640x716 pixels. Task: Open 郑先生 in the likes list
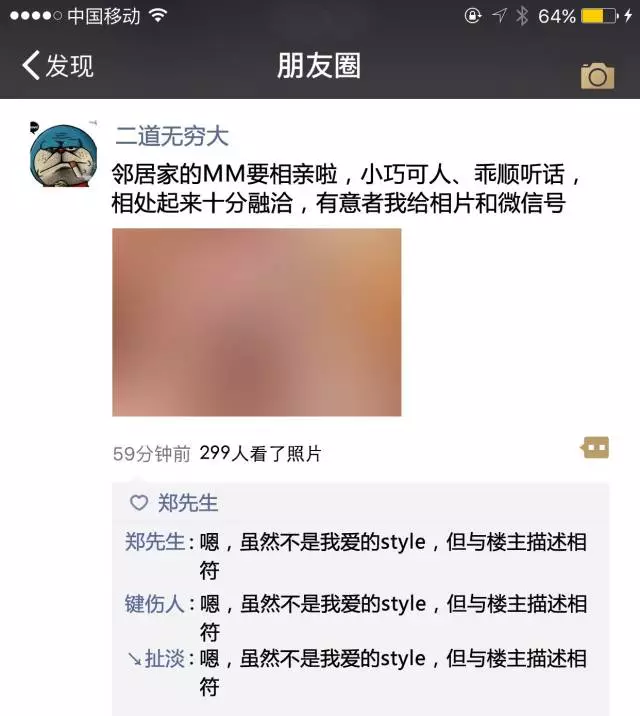pyautogui.click(x=187, y=503)
